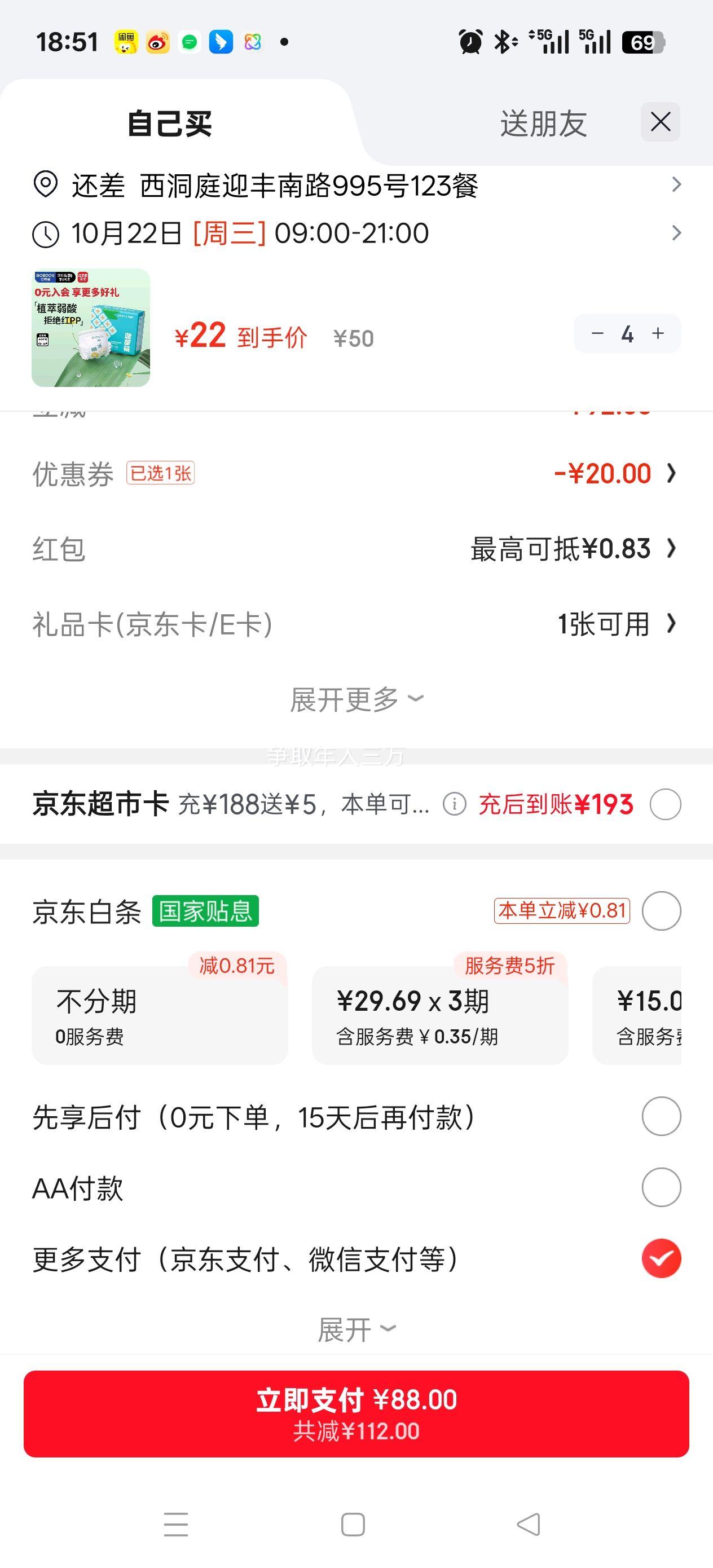This screenshot has height=1568, width=713.
Task: Choose the 不分期 installment option
Action: 160,1015
